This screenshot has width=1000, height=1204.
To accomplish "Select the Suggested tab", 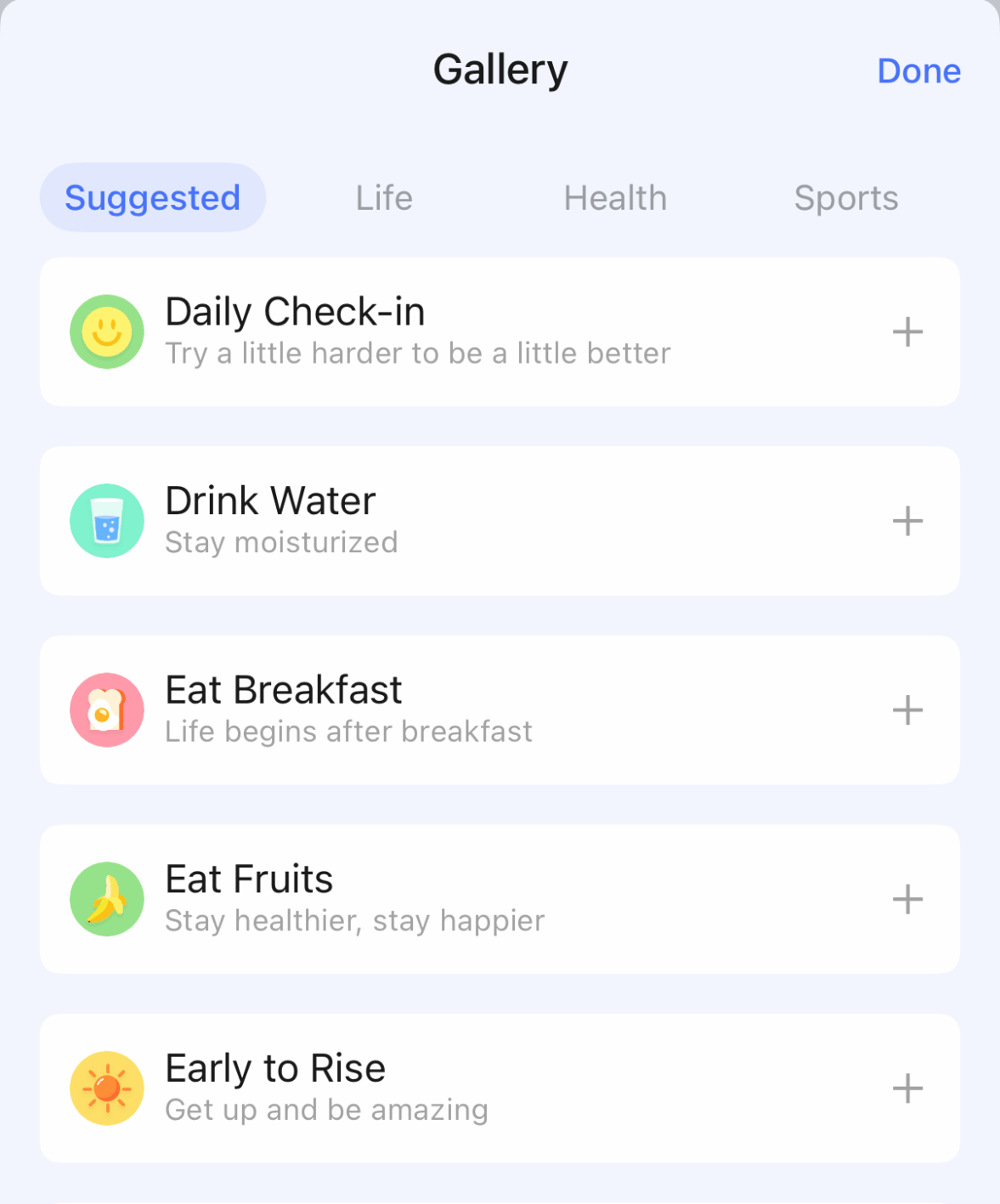I will tap(153, 198).
